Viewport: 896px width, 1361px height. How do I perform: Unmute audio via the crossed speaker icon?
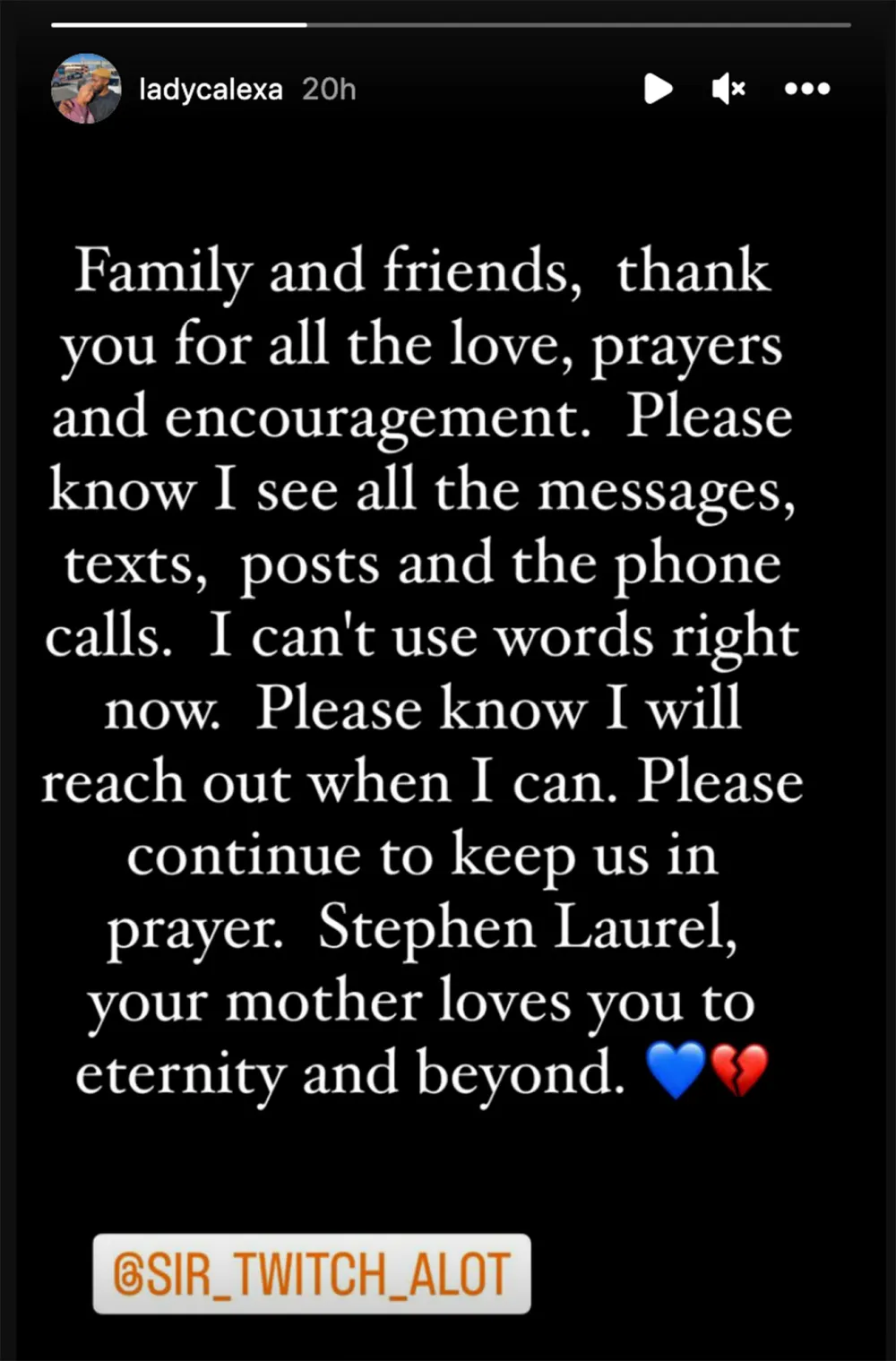728,88
